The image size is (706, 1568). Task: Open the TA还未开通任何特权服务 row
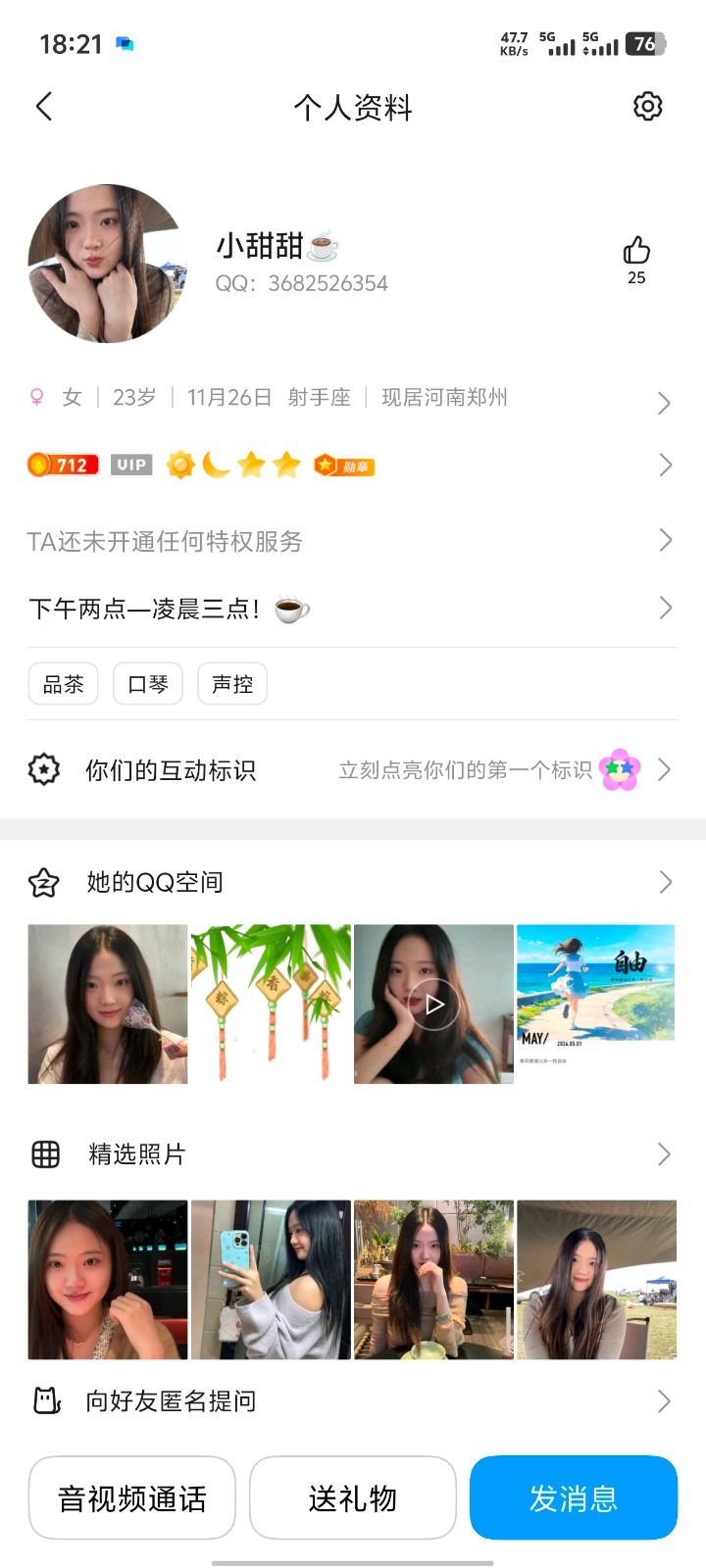353,541
